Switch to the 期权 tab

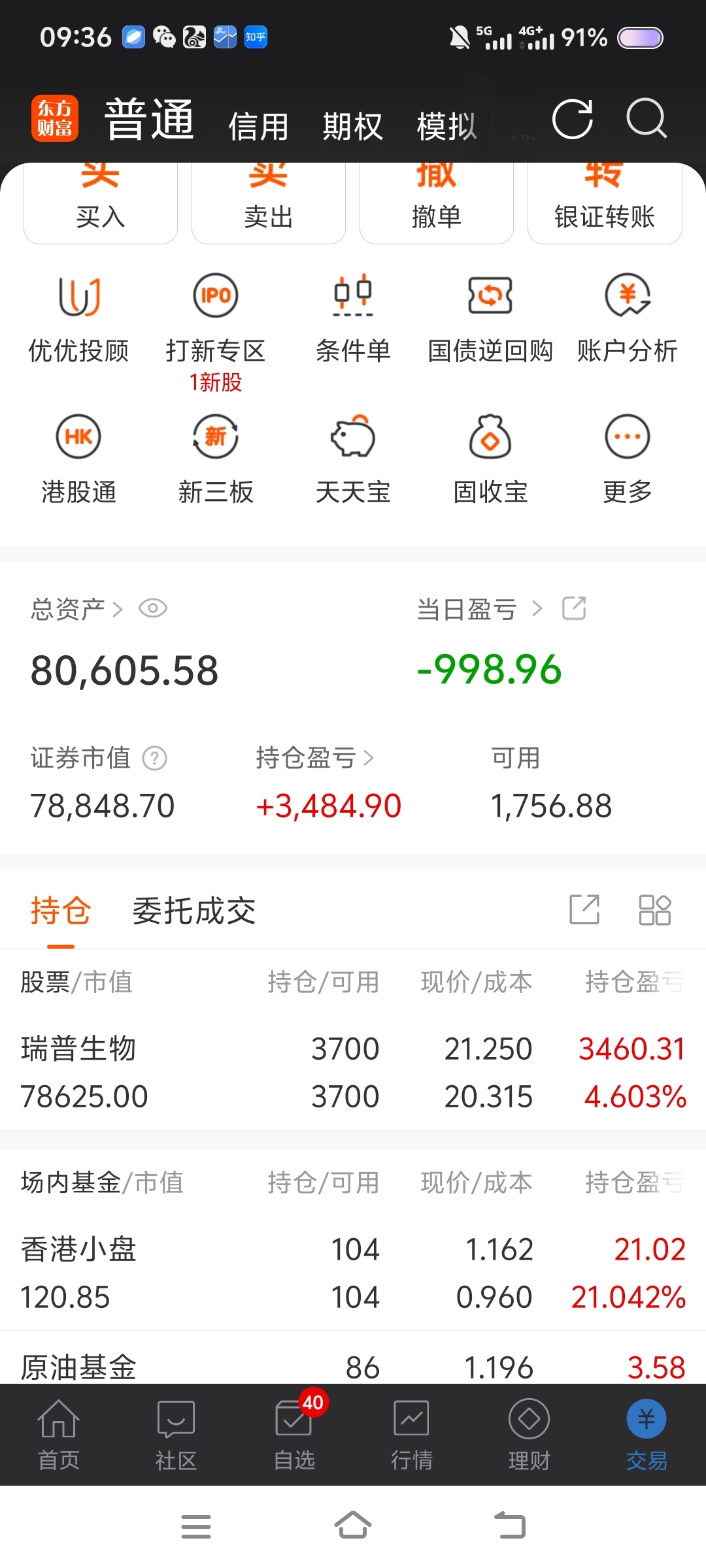tap(352, 126)
